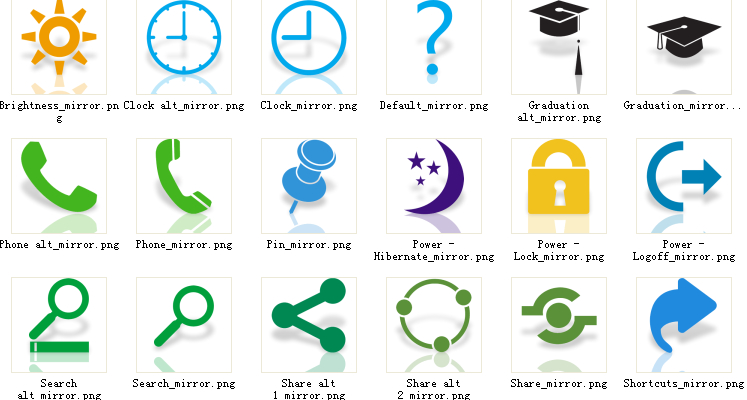
Task: Open Power - Hibernate_mirror.png file
Action: (434, 185)
